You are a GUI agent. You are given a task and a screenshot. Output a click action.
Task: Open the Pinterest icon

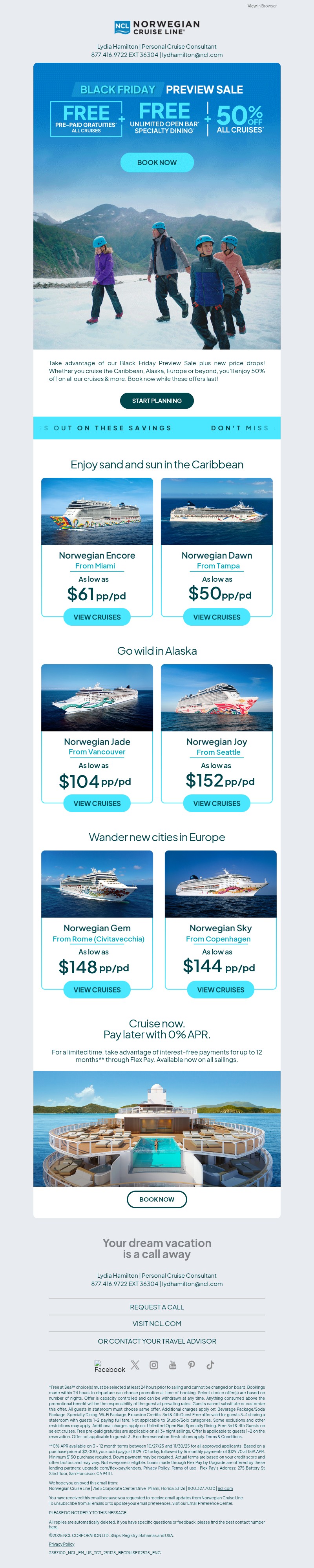(x=192, y=1365)
